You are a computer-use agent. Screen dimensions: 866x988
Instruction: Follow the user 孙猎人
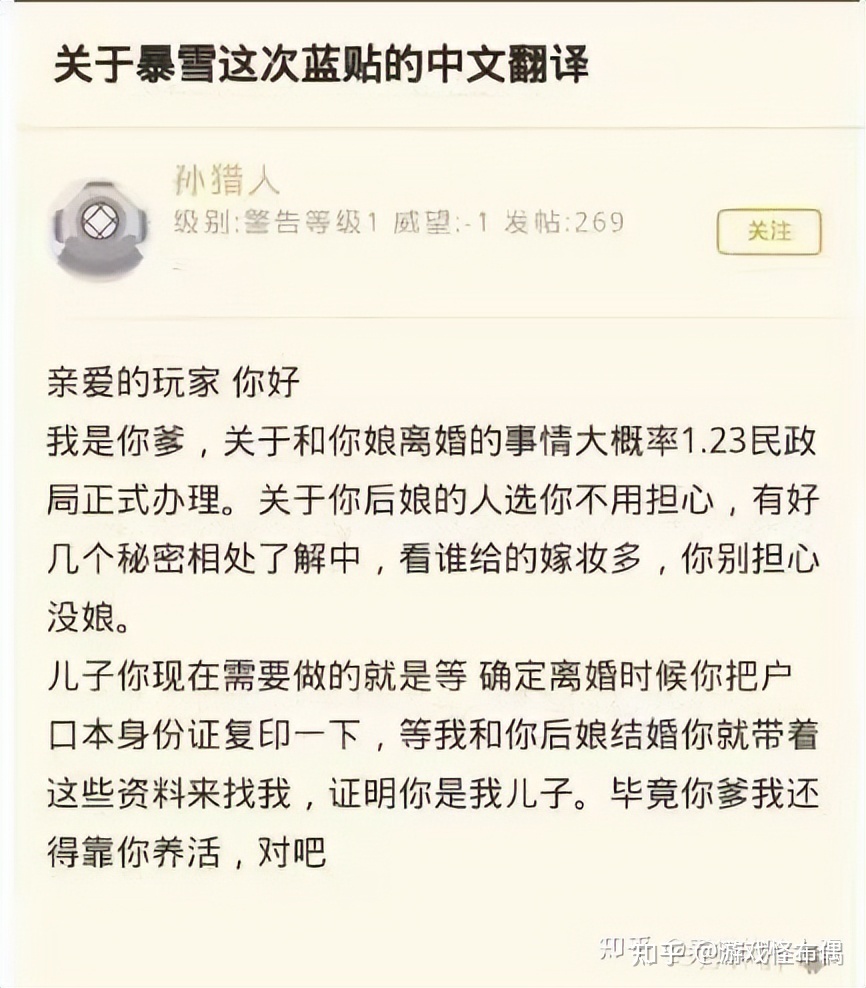coord(768,232)
